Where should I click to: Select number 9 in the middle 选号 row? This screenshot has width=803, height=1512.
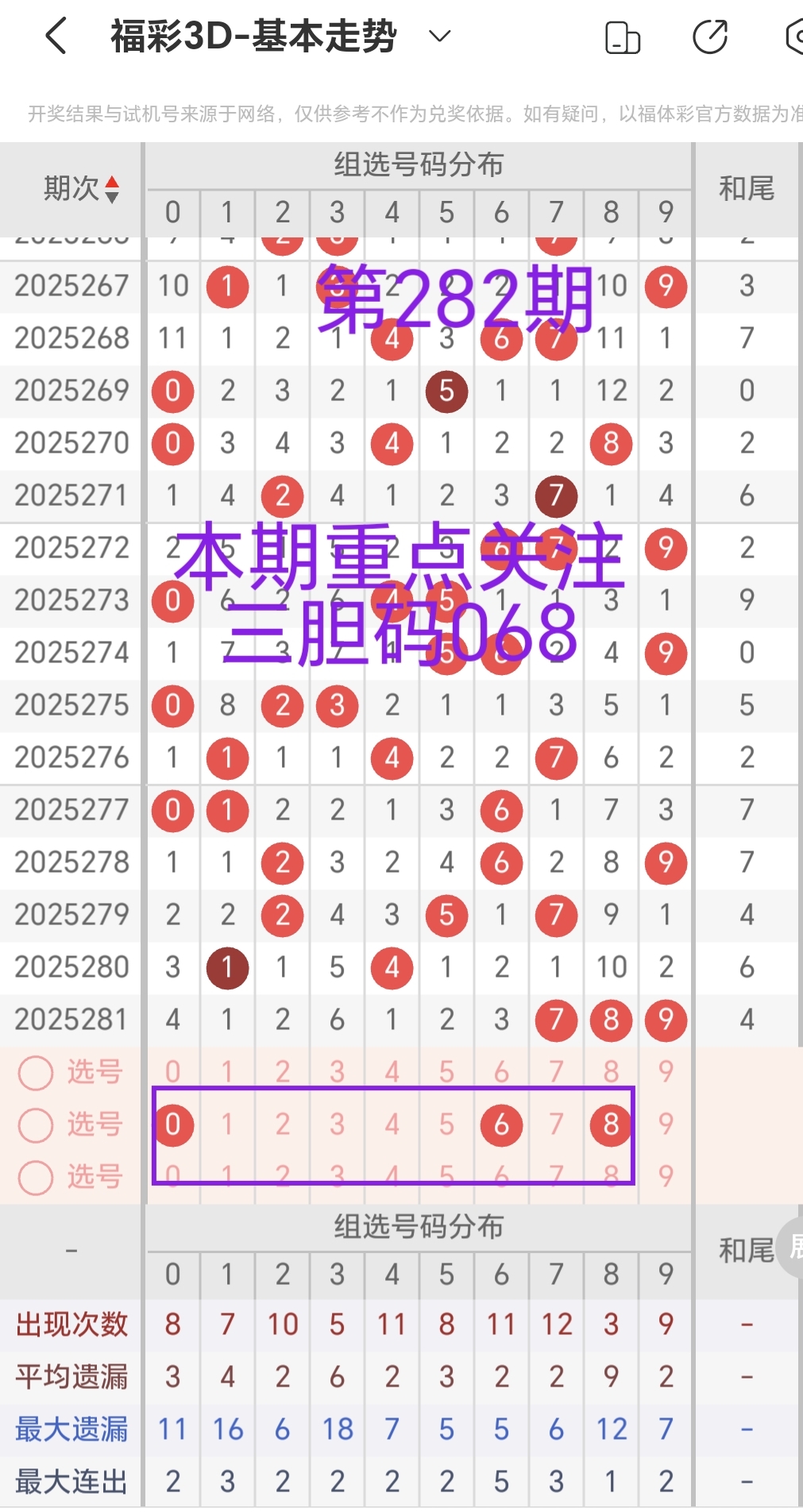pos(666,1124)
